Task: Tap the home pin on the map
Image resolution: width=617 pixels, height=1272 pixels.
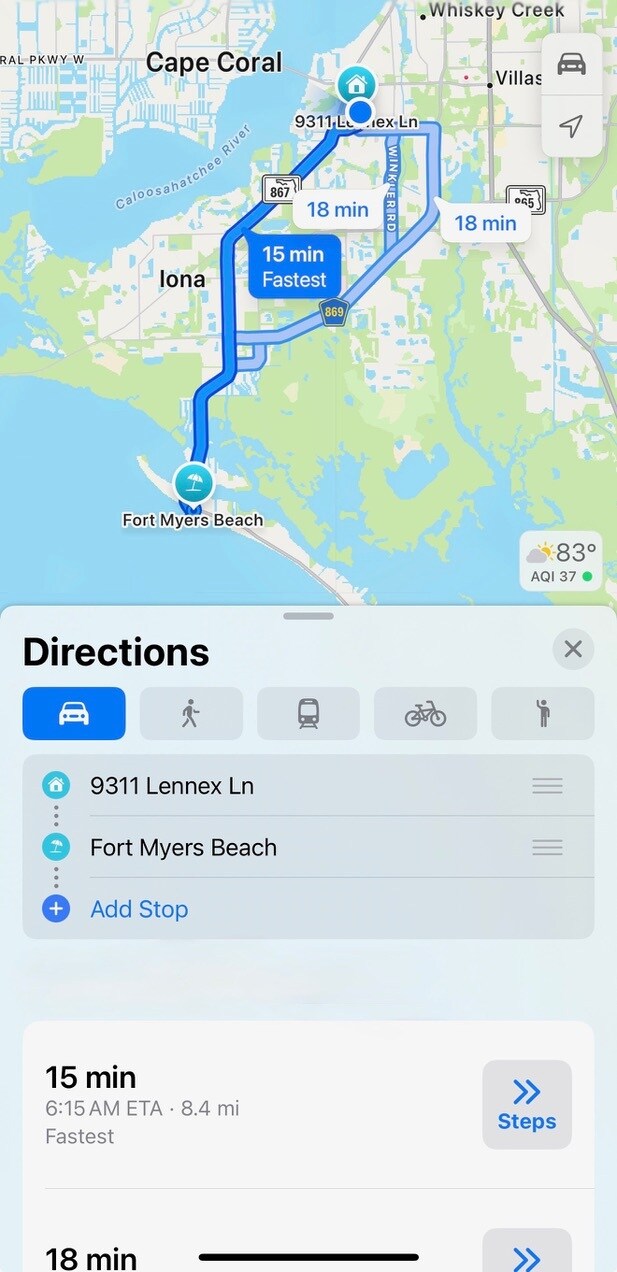Action: [x=355, y=82]
